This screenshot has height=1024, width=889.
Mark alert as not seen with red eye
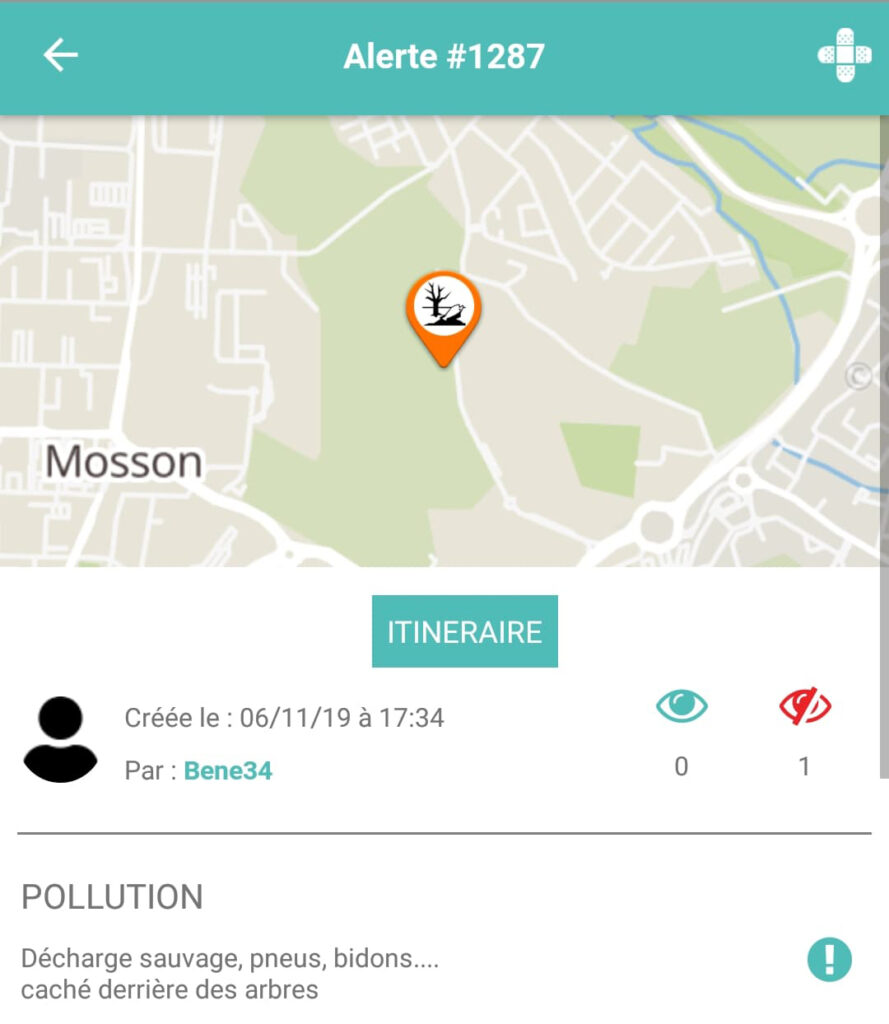[805, 707]
